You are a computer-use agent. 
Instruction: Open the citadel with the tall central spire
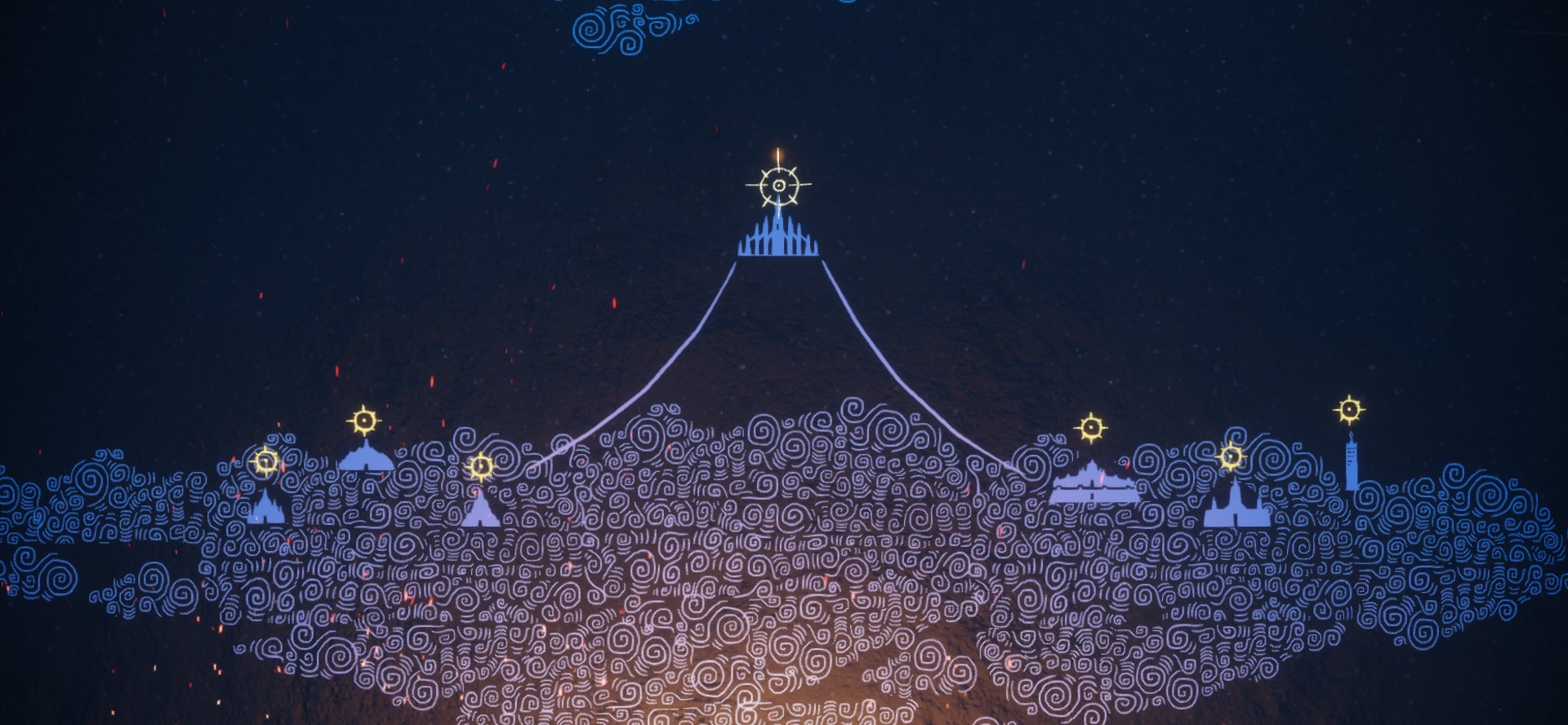[1236, 506]
